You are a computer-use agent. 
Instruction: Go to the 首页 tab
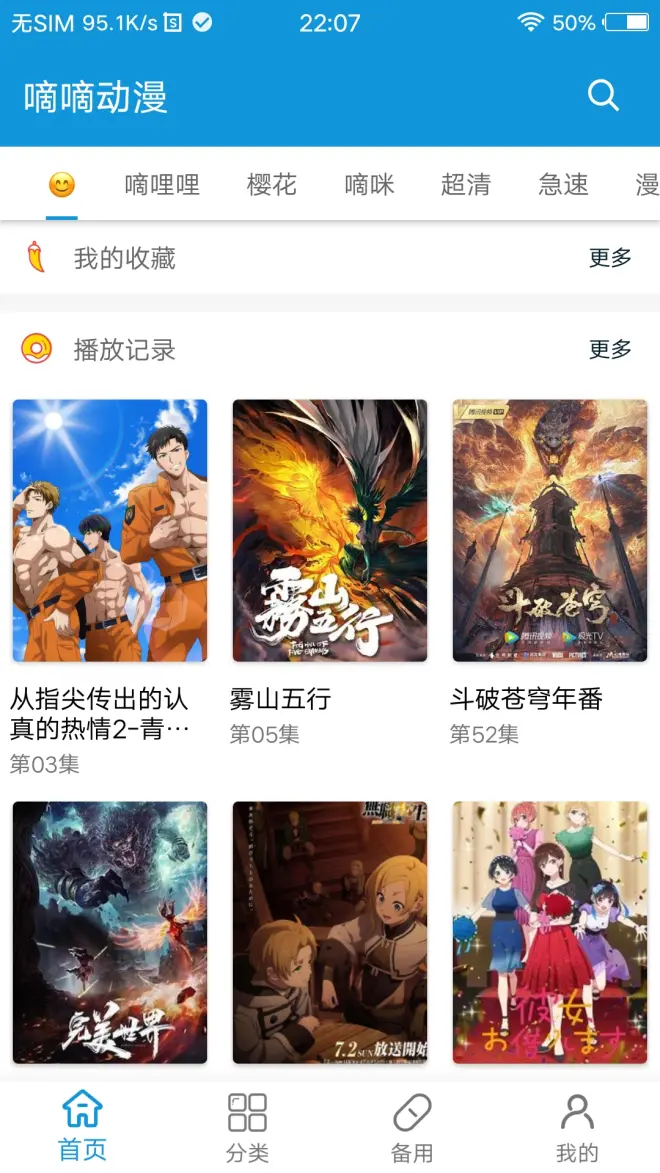(x=82, y=1125)
